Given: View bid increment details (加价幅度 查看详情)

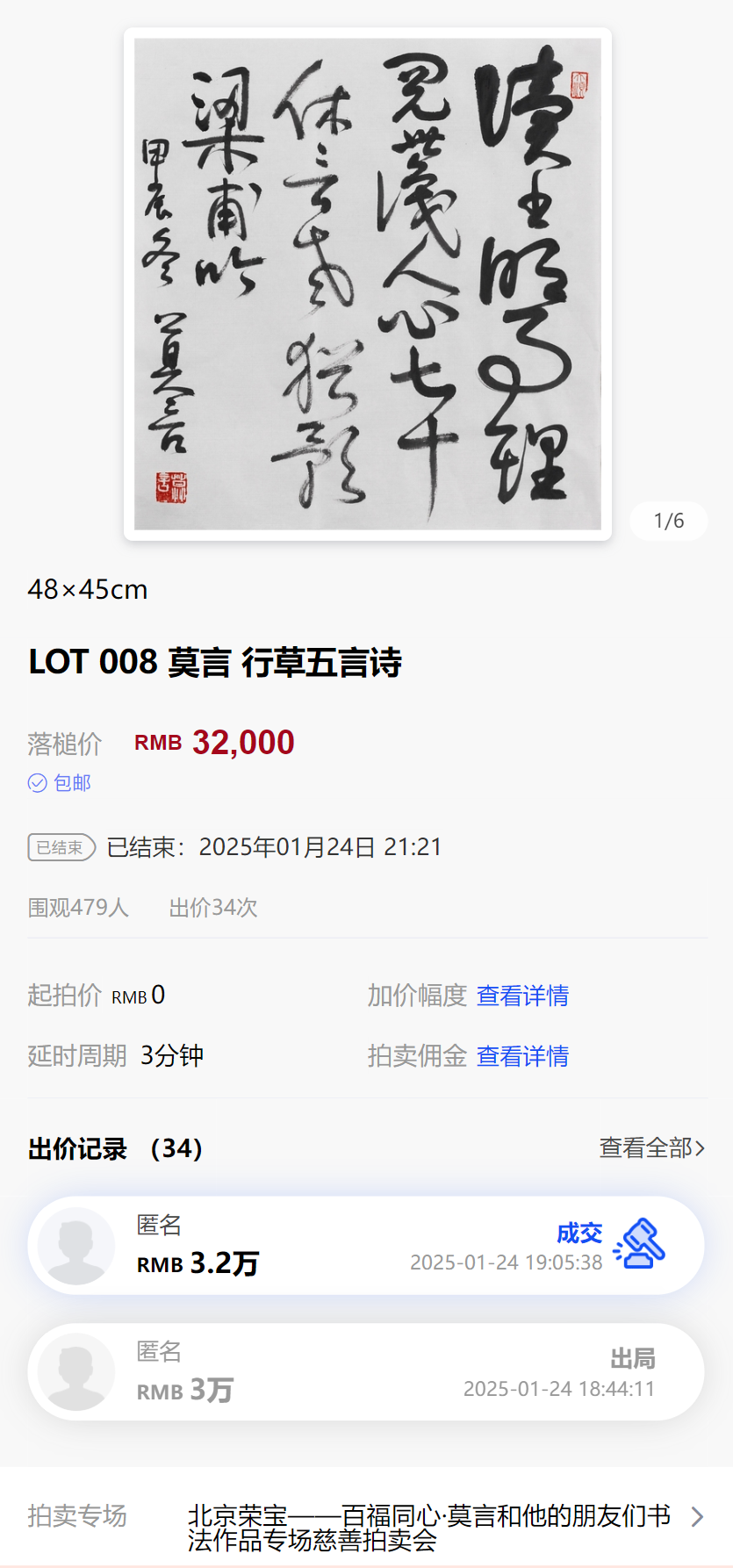Looking at the screenshot, I should (x=522, y=996).
